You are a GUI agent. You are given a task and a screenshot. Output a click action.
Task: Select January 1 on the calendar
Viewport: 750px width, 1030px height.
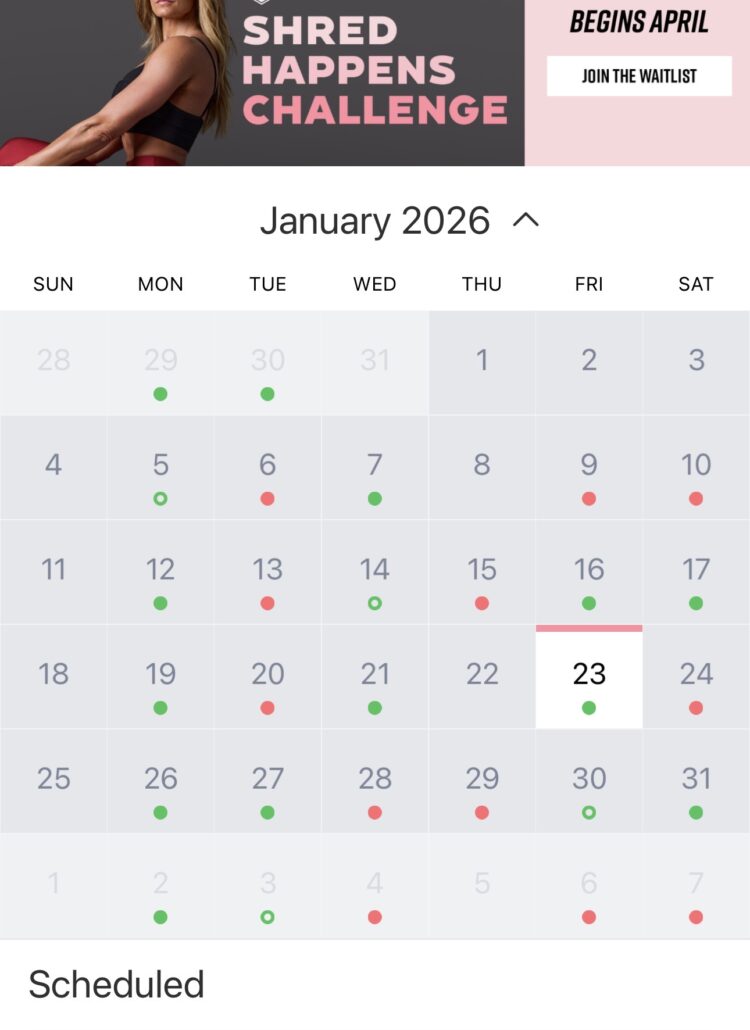(x=482, y=363)
